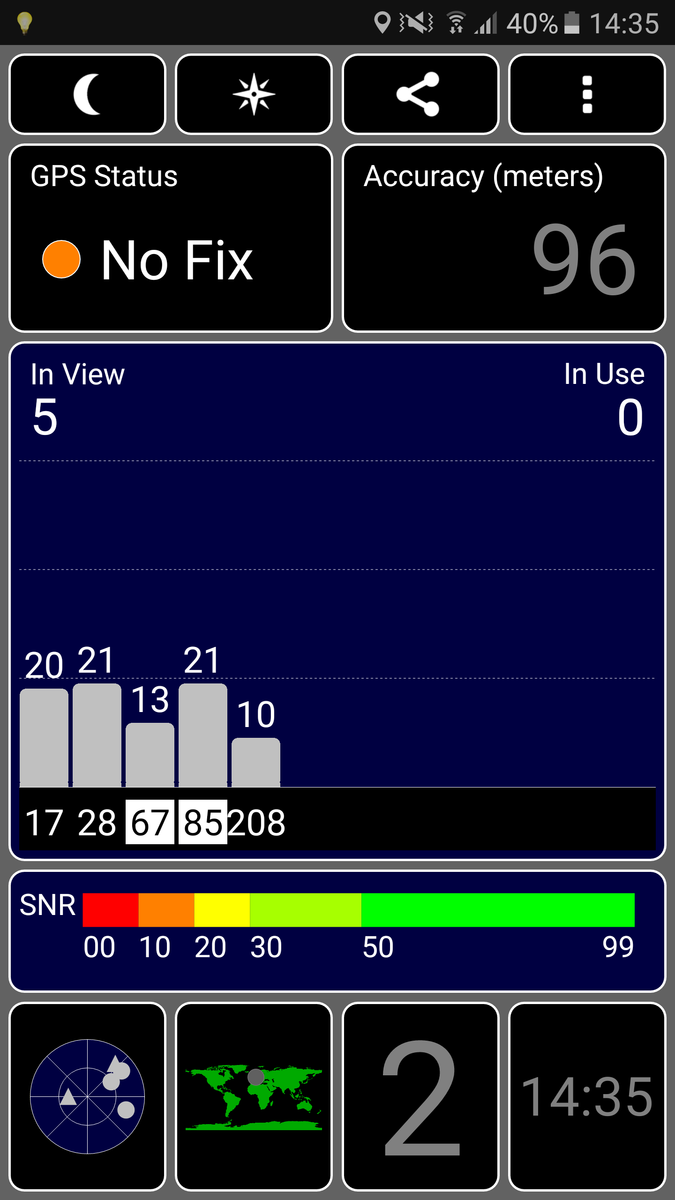Tap the Accuracy (meters) tile
This screenshot has height=1200, width=675.
pyautogui.click(x=504, y=238)
